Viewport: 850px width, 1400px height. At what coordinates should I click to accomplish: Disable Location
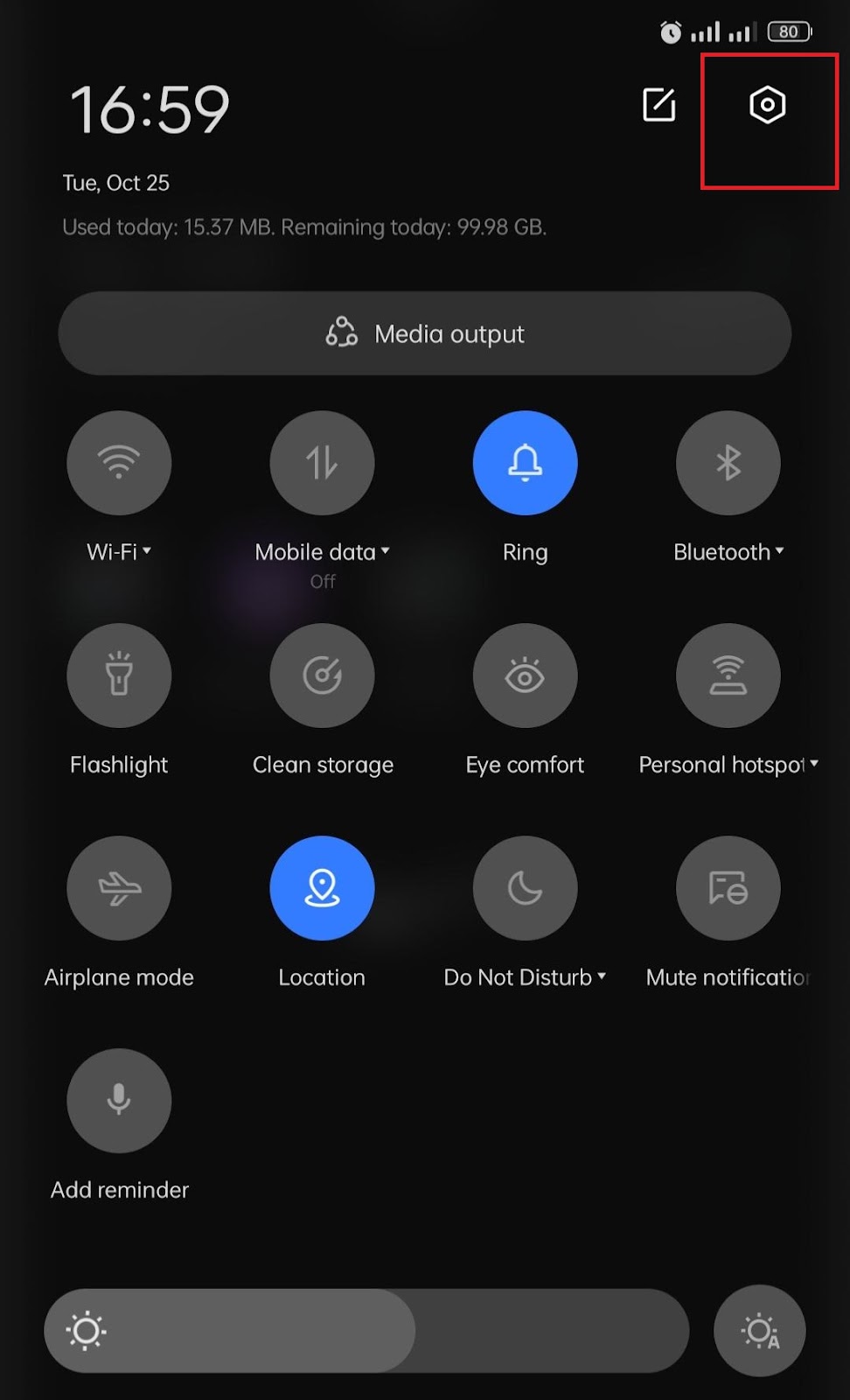coord(322,888)
